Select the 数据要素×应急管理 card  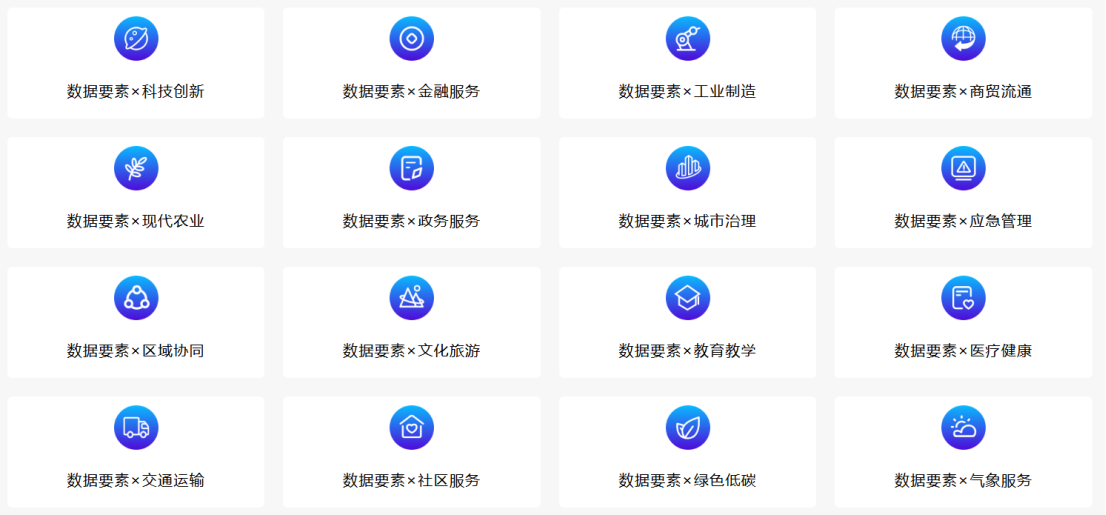963,193
